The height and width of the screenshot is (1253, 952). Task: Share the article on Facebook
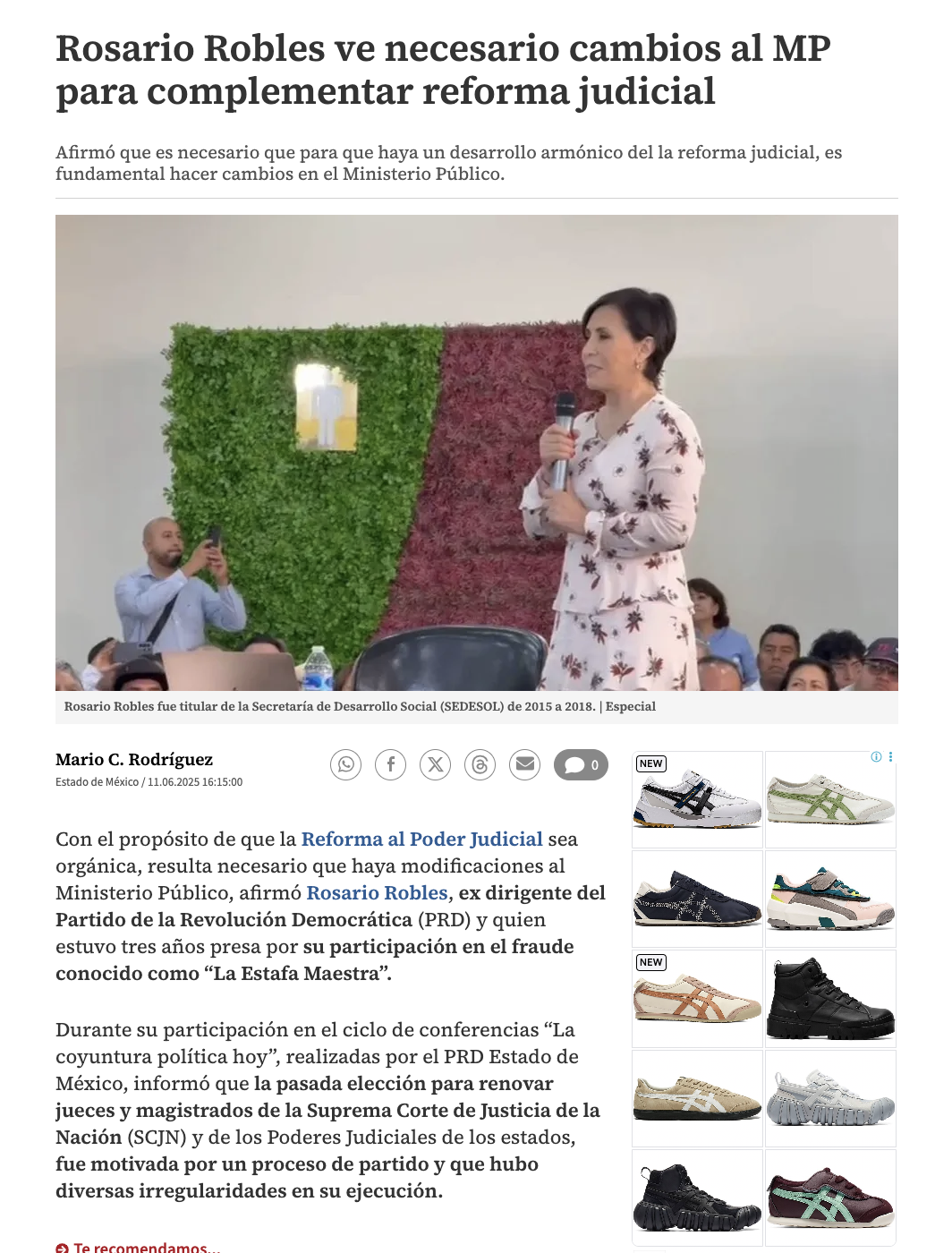click(390, 764)
